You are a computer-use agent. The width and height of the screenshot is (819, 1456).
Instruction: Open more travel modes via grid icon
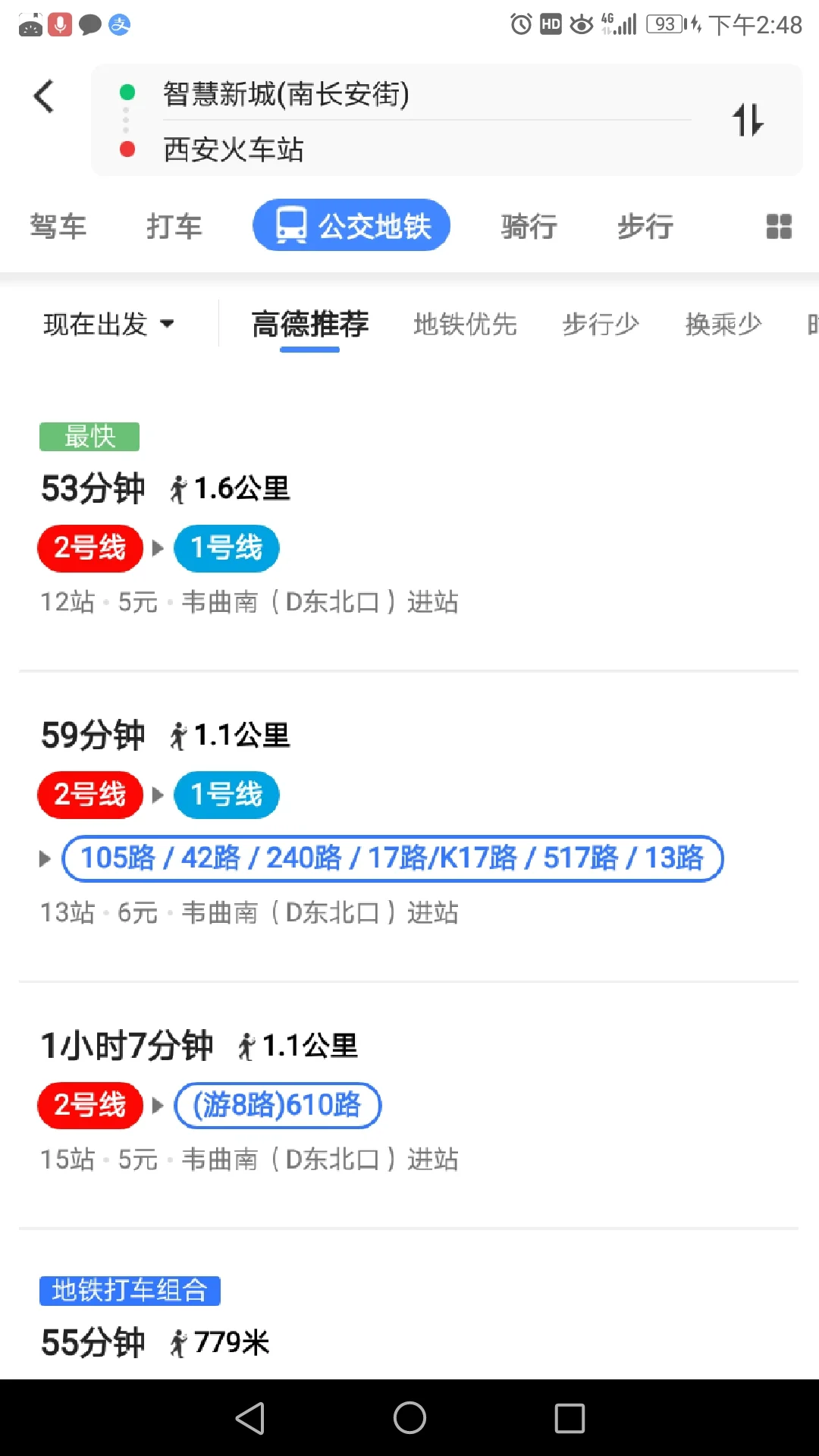778,225
